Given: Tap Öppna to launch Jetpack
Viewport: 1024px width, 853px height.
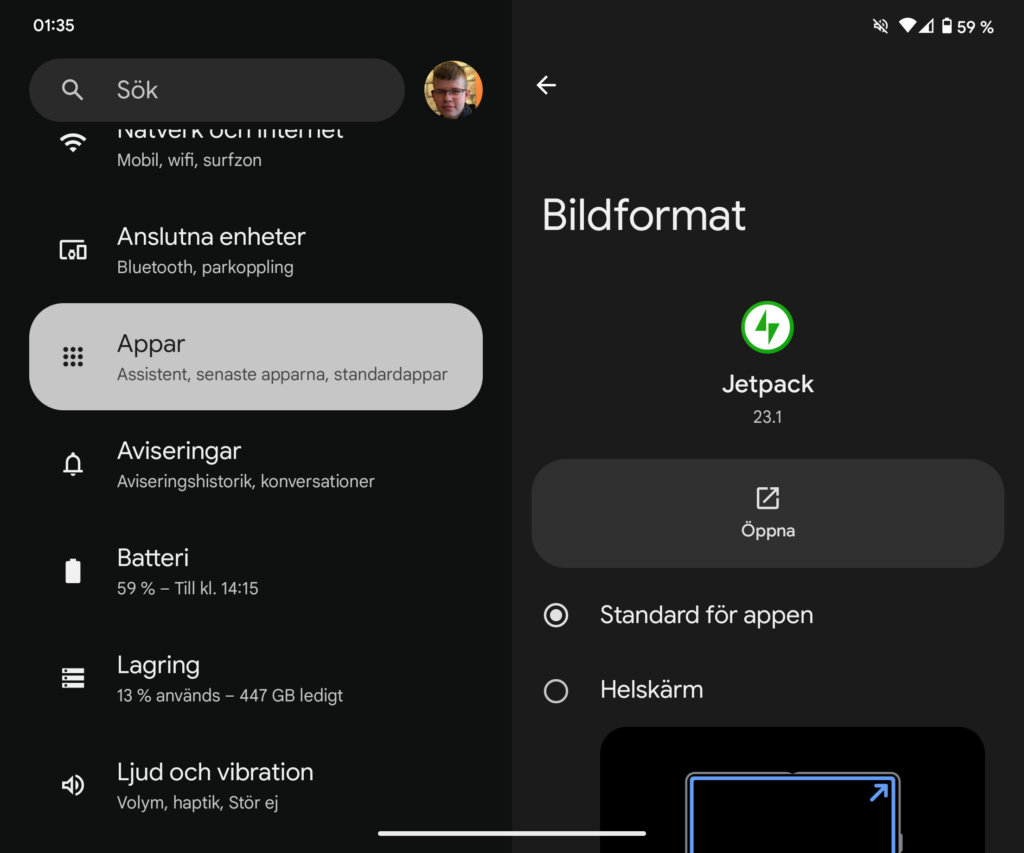Looking at the screenshot, I should pyautogui.click(x=767, y=513).
